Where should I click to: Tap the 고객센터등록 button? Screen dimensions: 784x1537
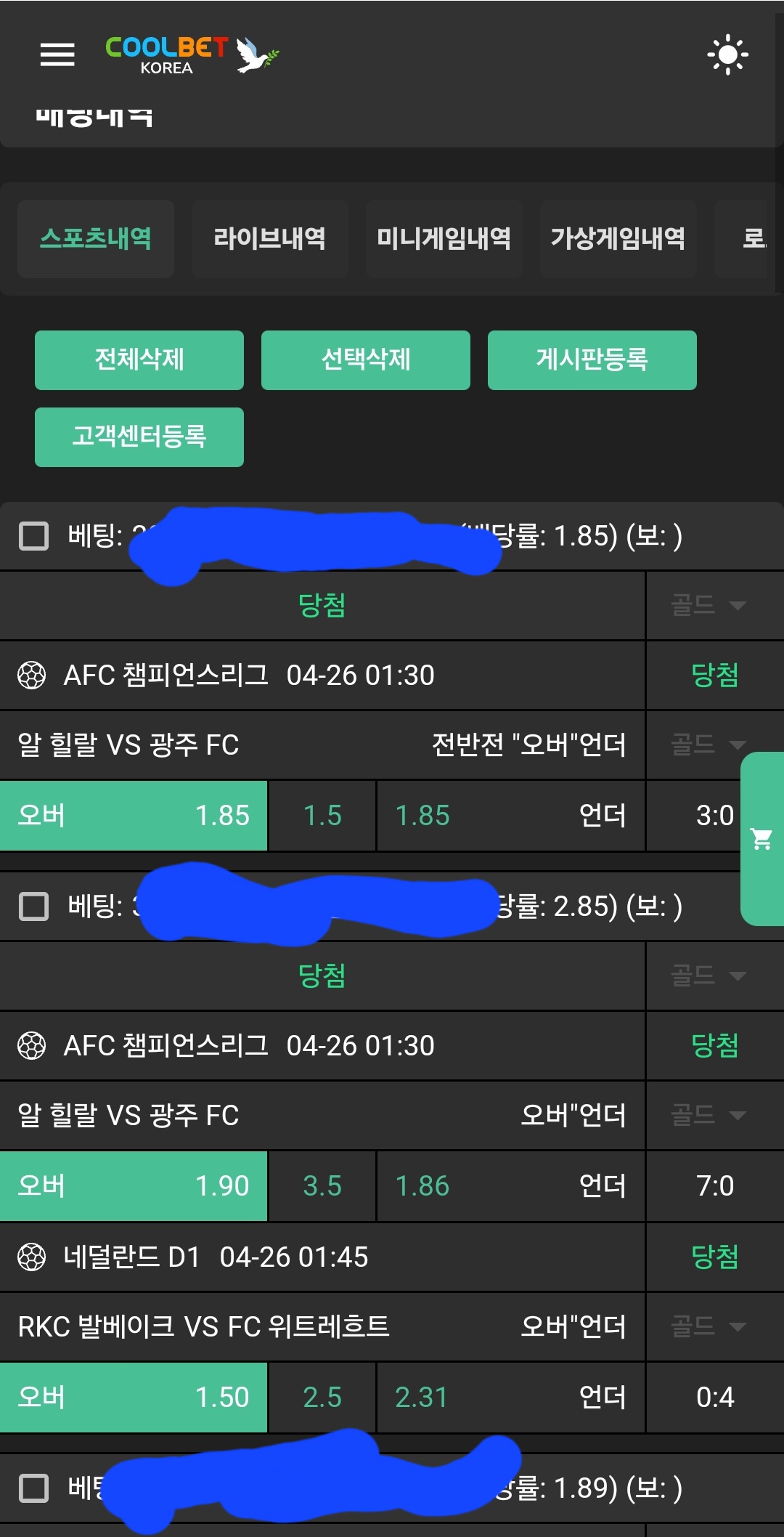139,437
